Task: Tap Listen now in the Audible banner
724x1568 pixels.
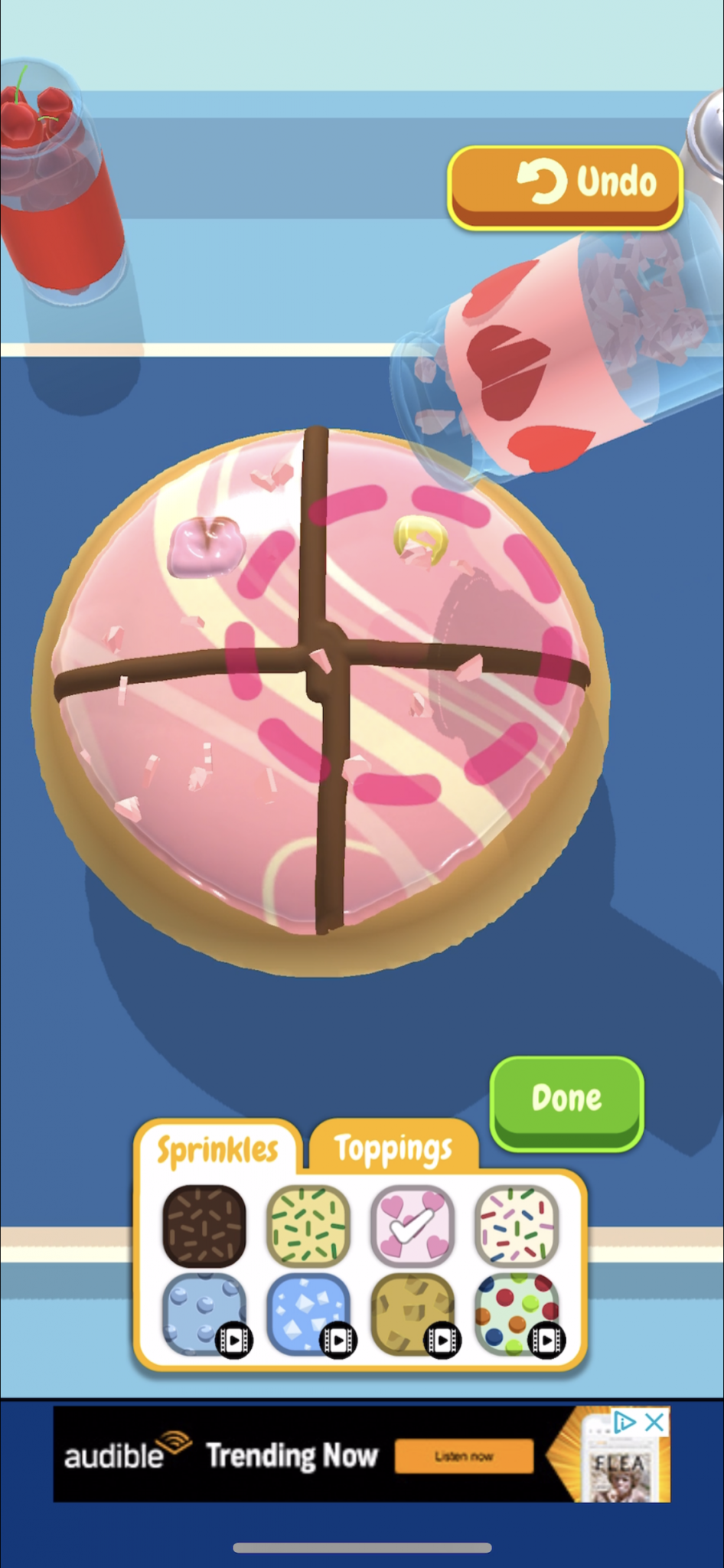Action: pyautogui.click(x=464, y=1455)
